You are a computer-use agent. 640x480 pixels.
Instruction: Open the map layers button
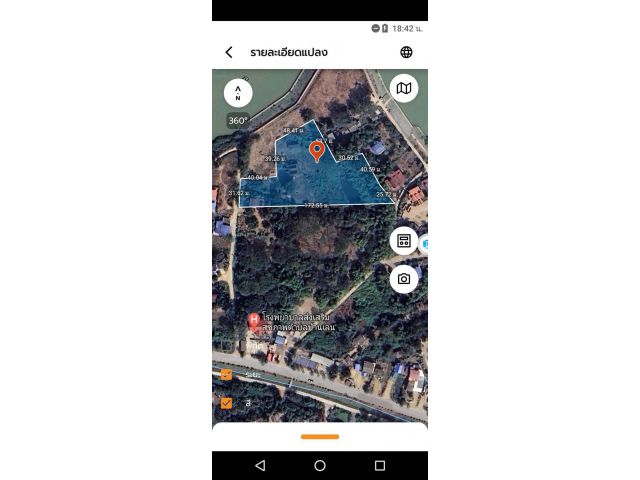tap(404, 89)
